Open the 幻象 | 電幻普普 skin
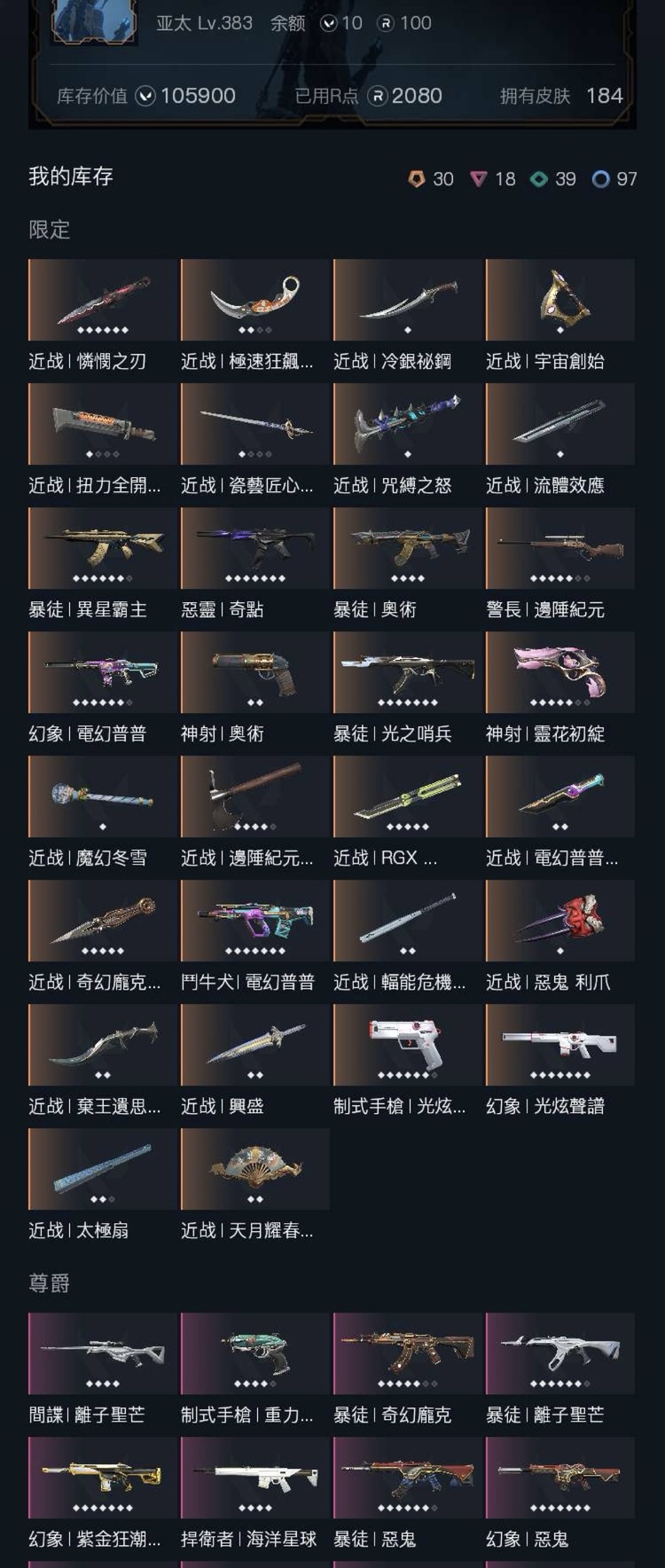The height and width of the screenshot is (1568, 665). point(103,673)
